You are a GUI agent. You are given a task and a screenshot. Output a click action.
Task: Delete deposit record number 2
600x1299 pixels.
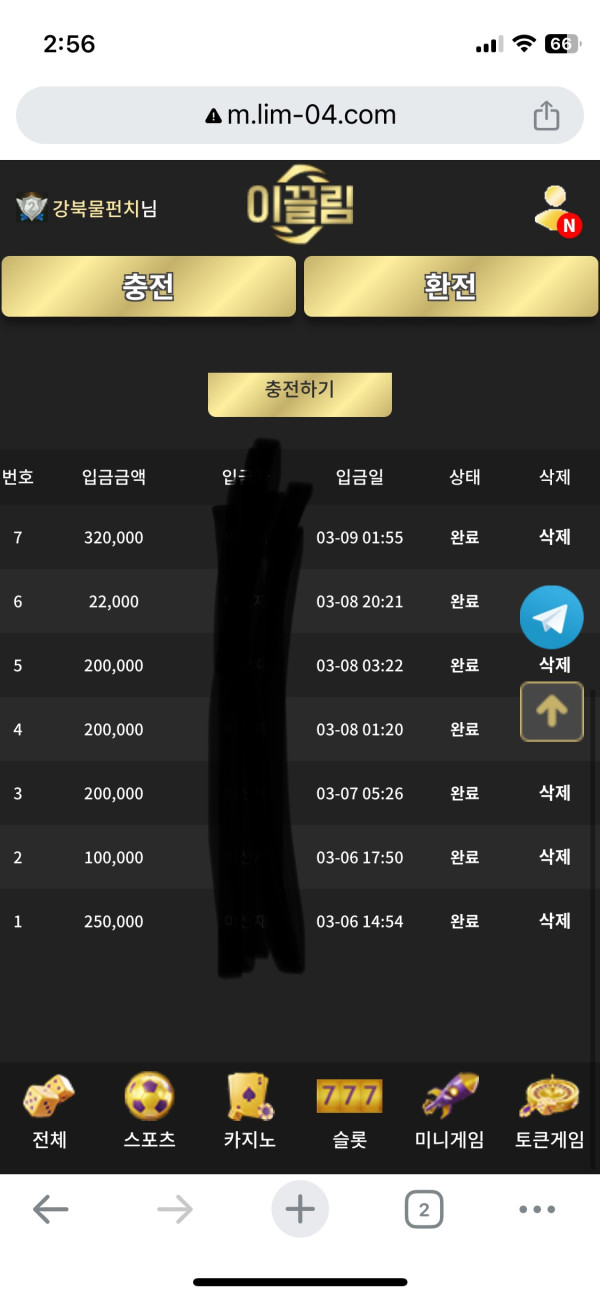point(554,857)
